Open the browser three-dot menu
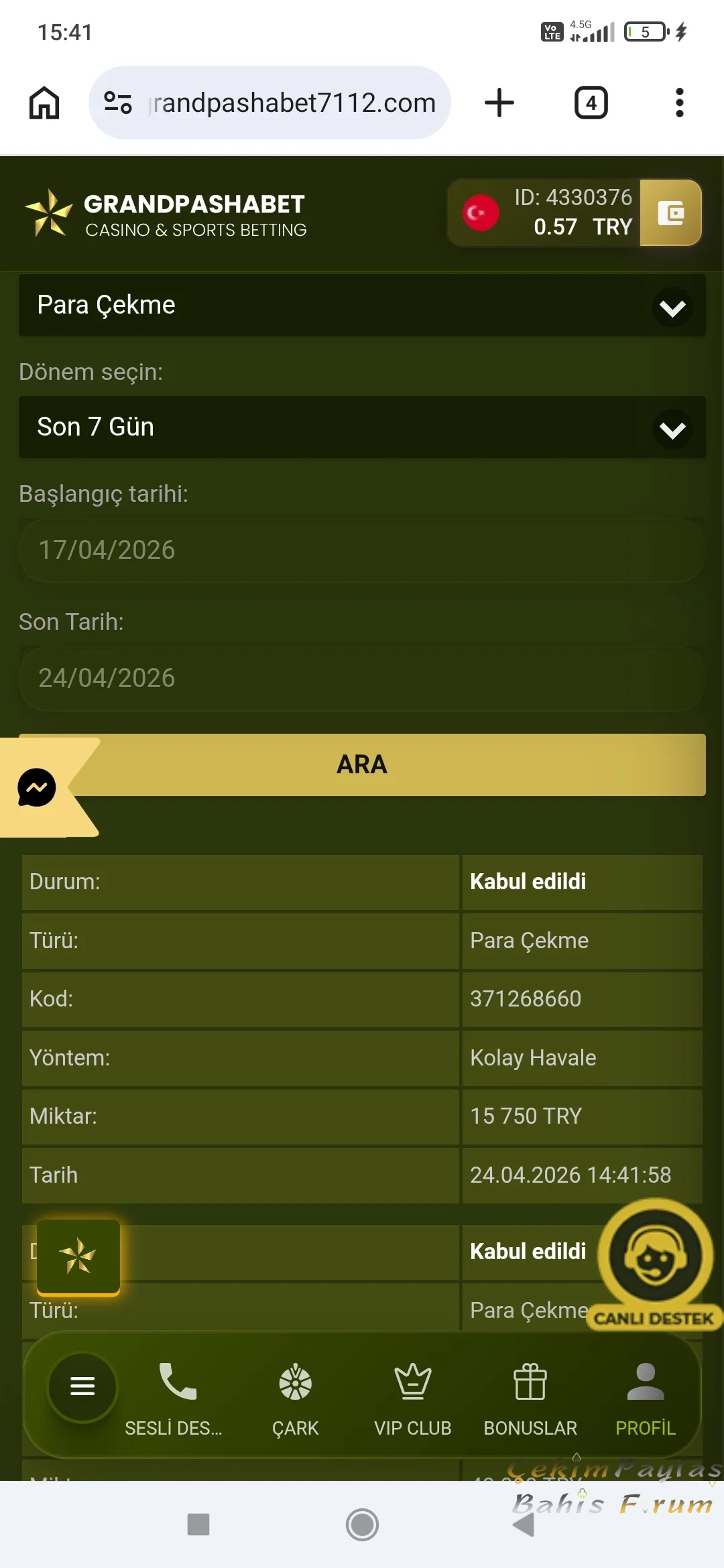The image size is (724, 1568). (x=679, y=102)
